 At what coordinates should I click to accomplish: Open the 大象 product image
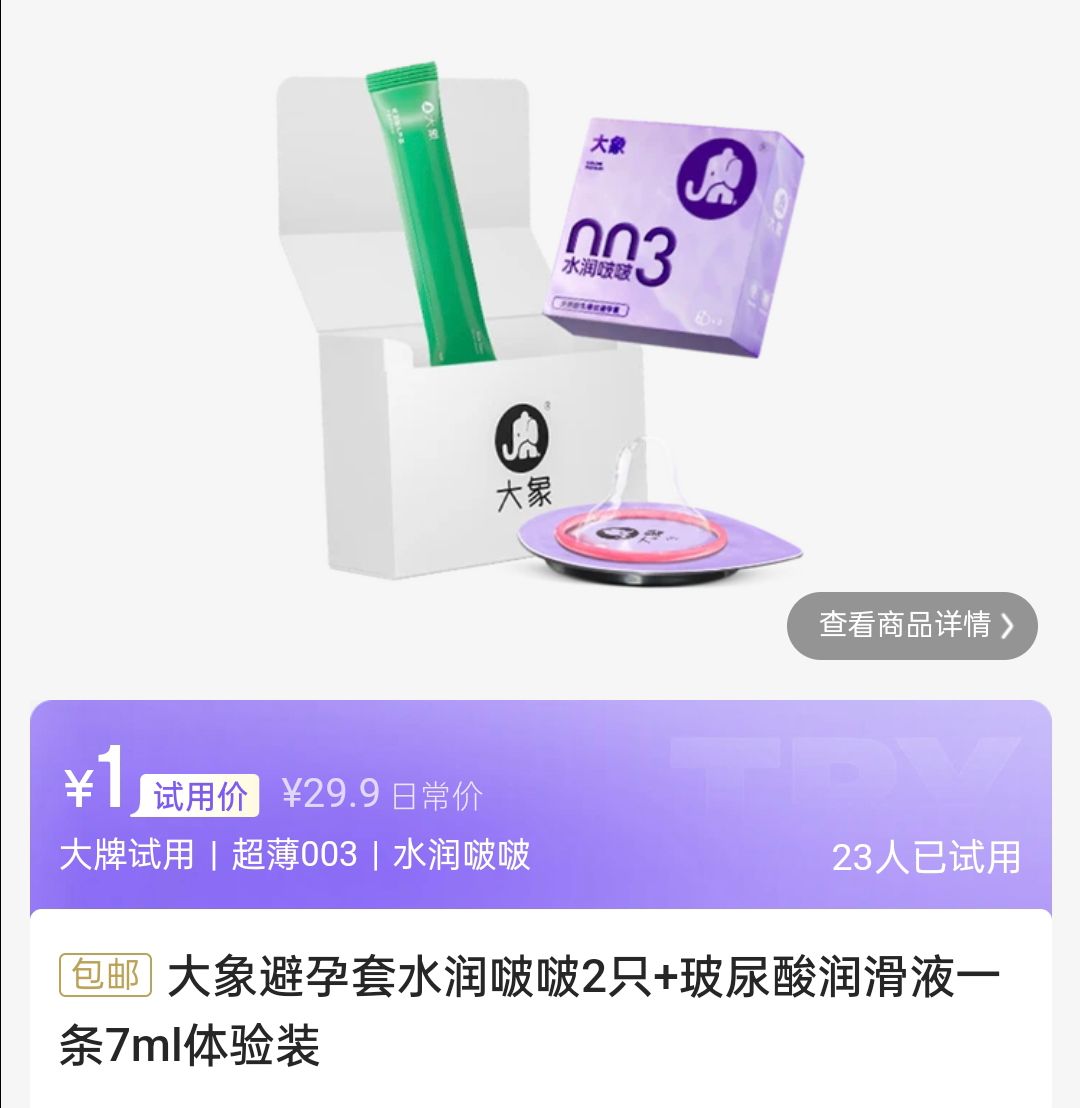[540, 330]
